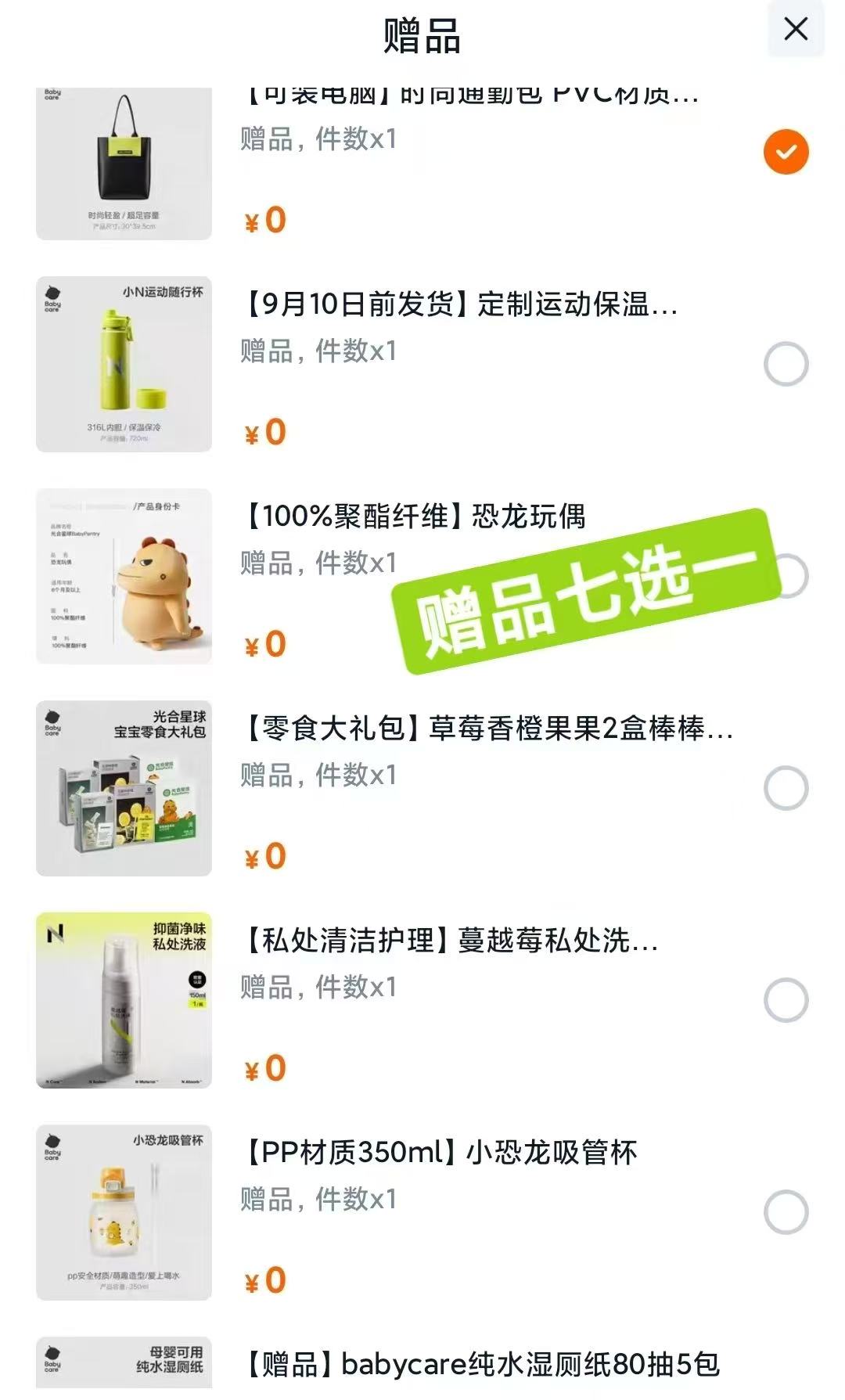The width and height of the screenshot is (845, 1400).
Task: Expand the truncated 通勤包 product title
Action: tap(469, 94)
